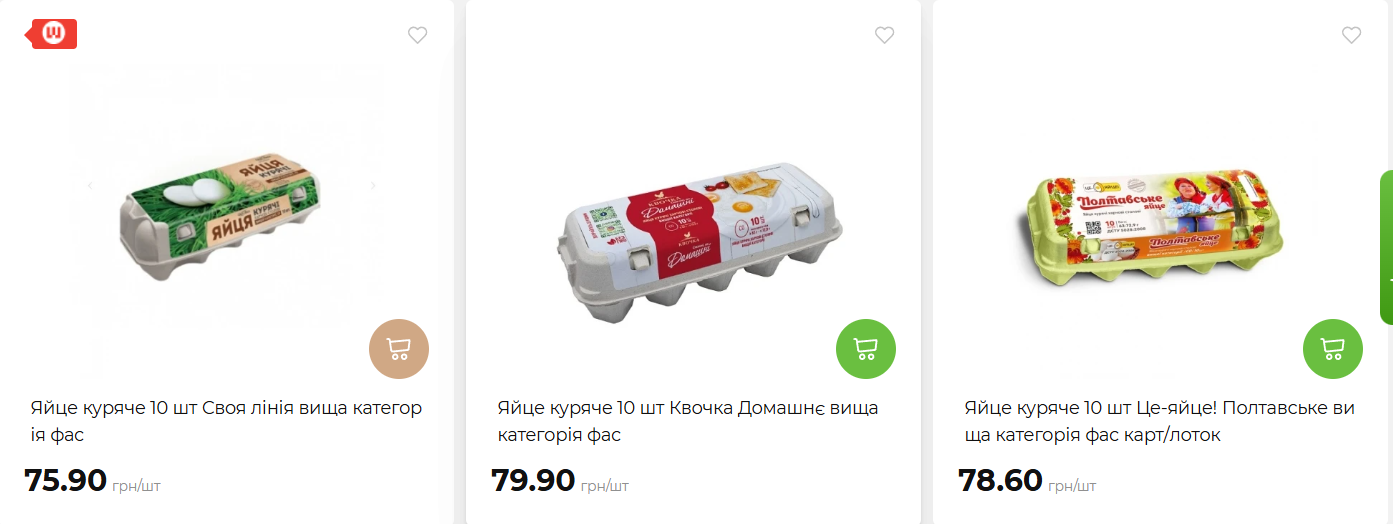Favorite the Полтавське eggs product

(x=1351, y=35)
